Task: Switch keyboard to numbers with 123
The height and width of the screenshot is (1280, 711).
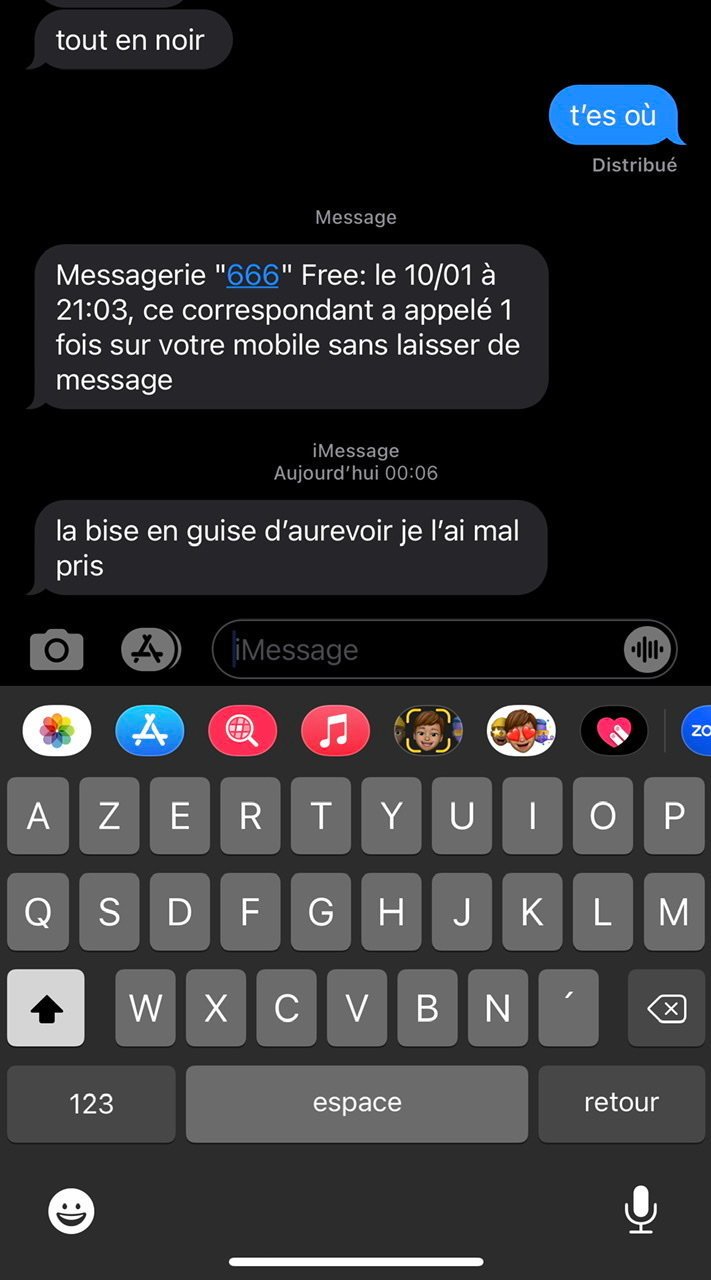Action: [91, 1104]
